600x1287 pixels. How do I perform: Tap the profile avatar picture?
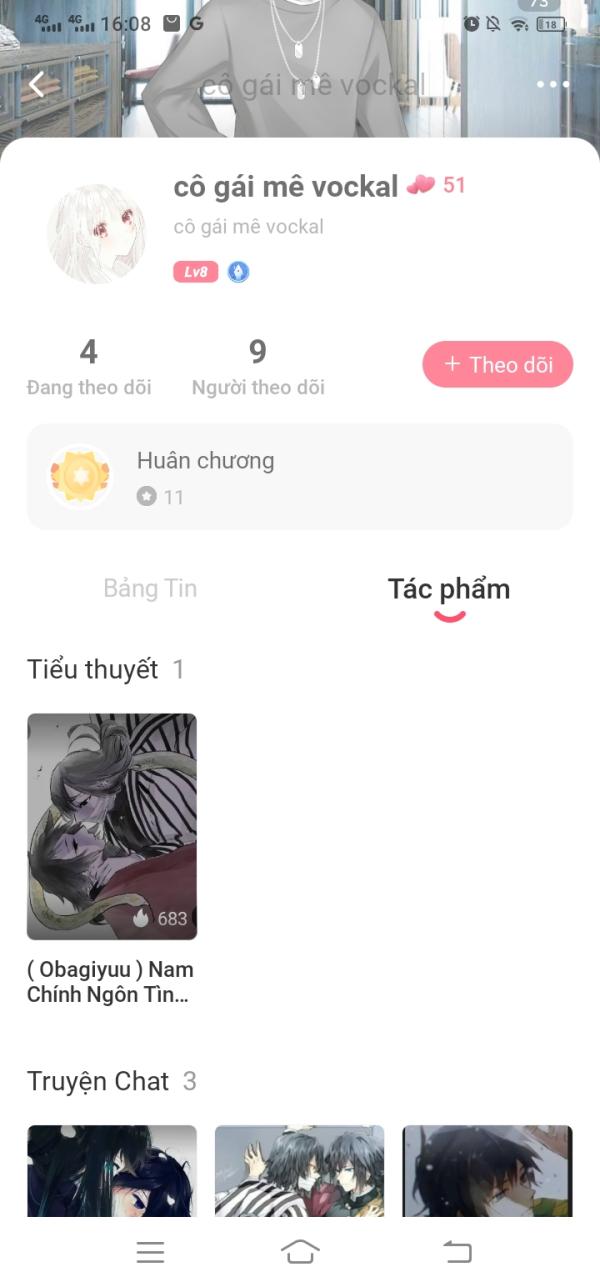96,233
